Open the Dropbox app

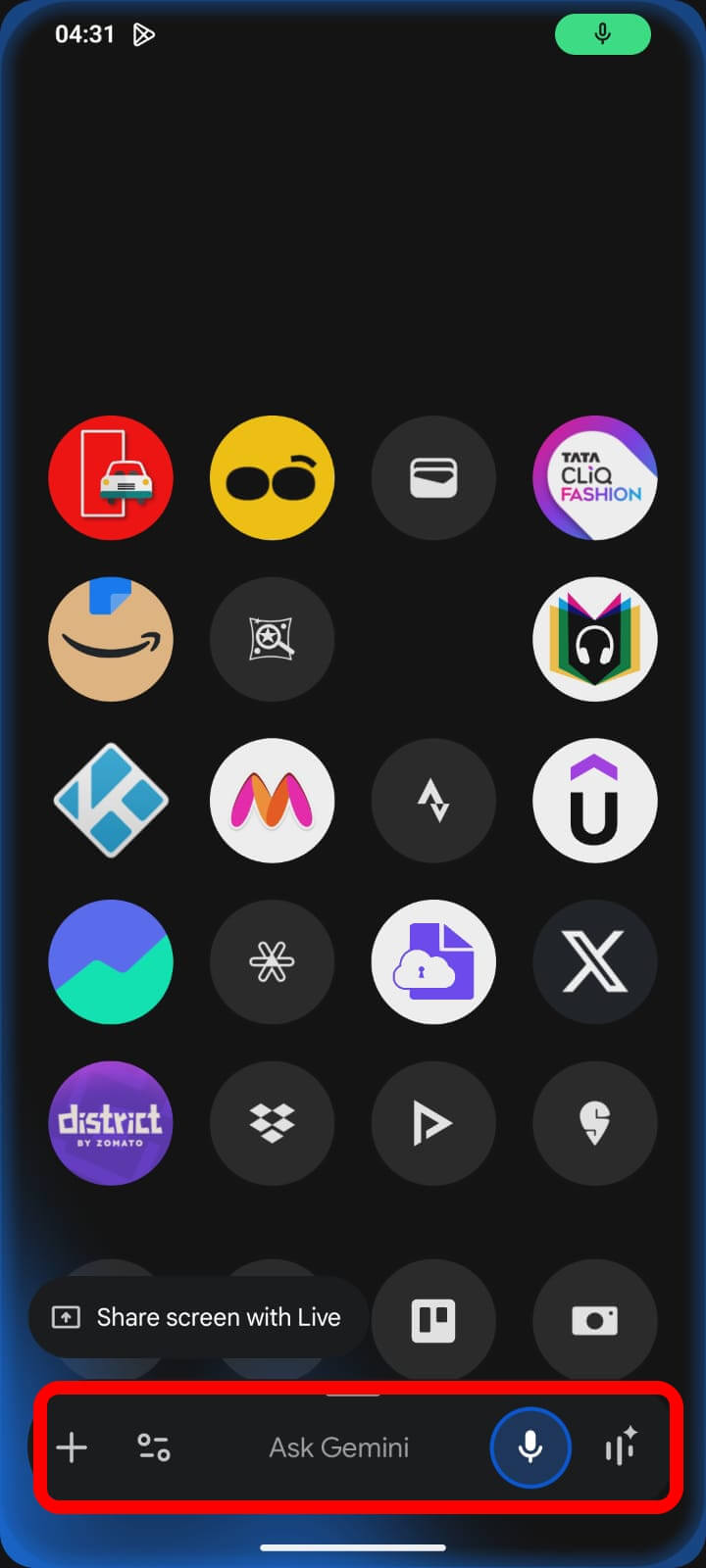pos(272,1123)
